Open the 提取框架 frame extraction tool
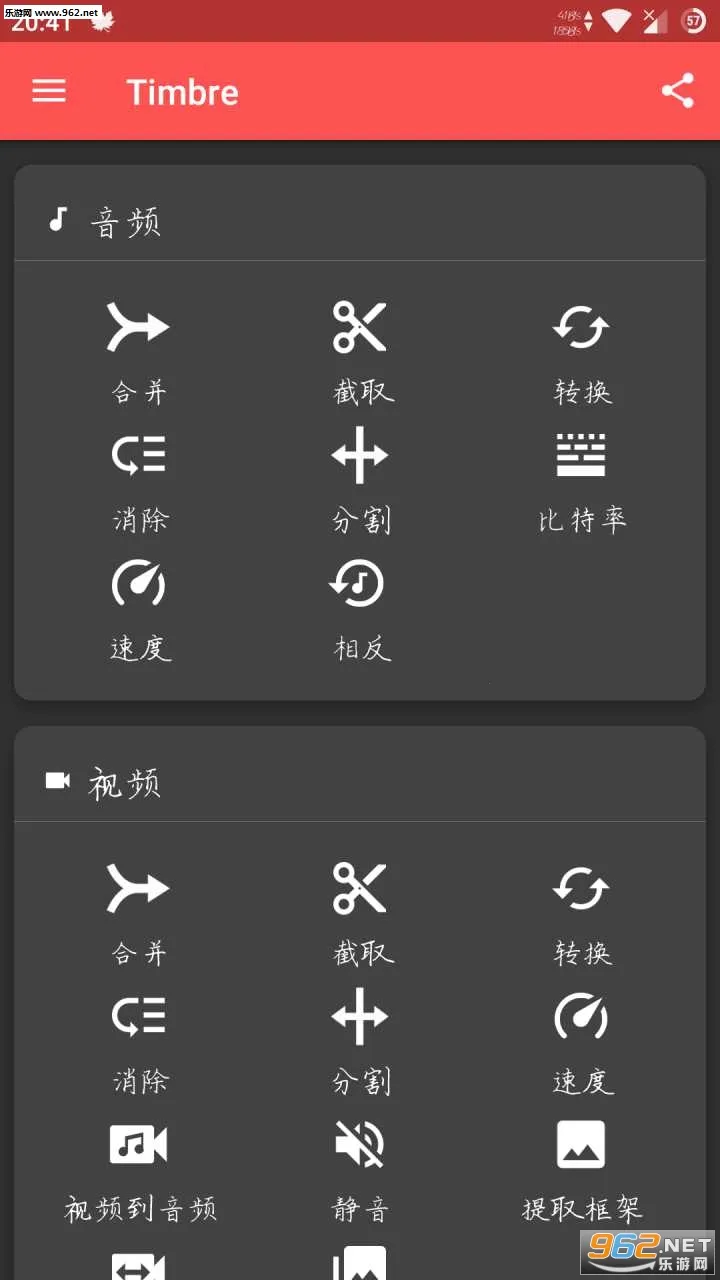This screenshot has height=1280, width=720. pyautogui.click(x=581, y=1170)
